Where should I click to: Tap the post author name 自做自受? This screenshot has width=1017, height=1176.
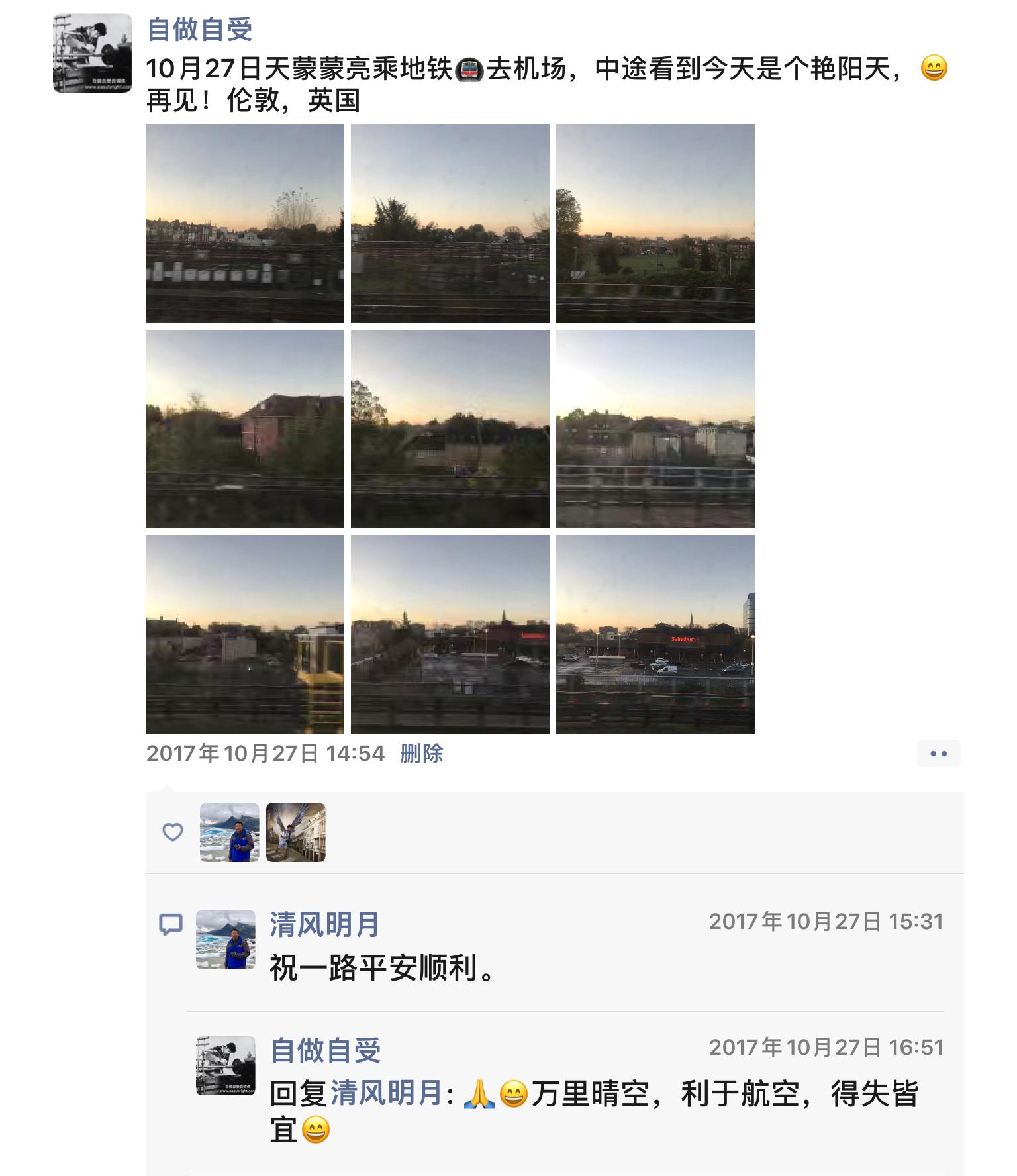[x=199, y=29]
